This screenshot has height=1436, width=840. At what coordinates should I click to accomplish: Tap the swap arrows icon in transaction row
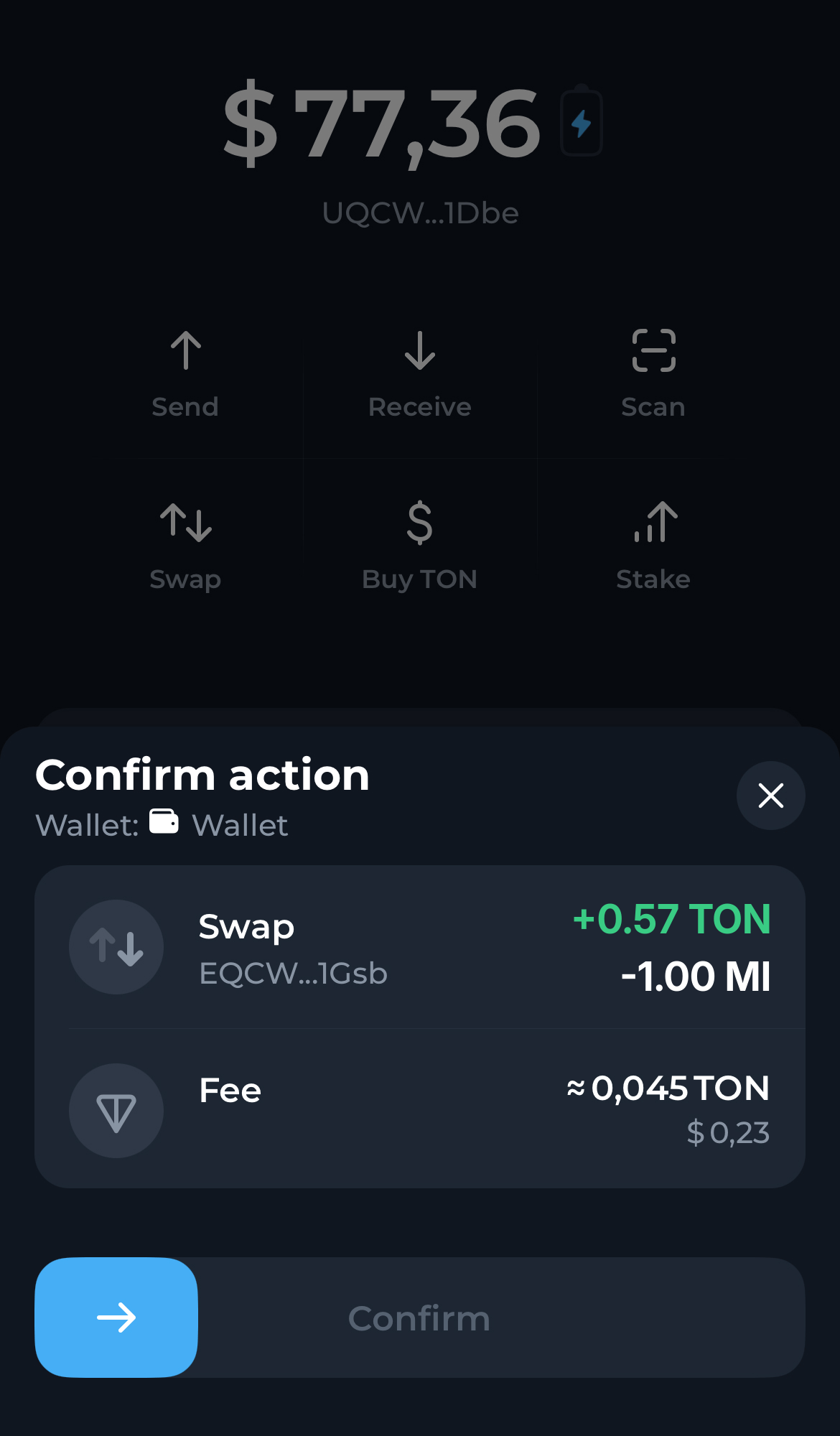pos(116,947)
